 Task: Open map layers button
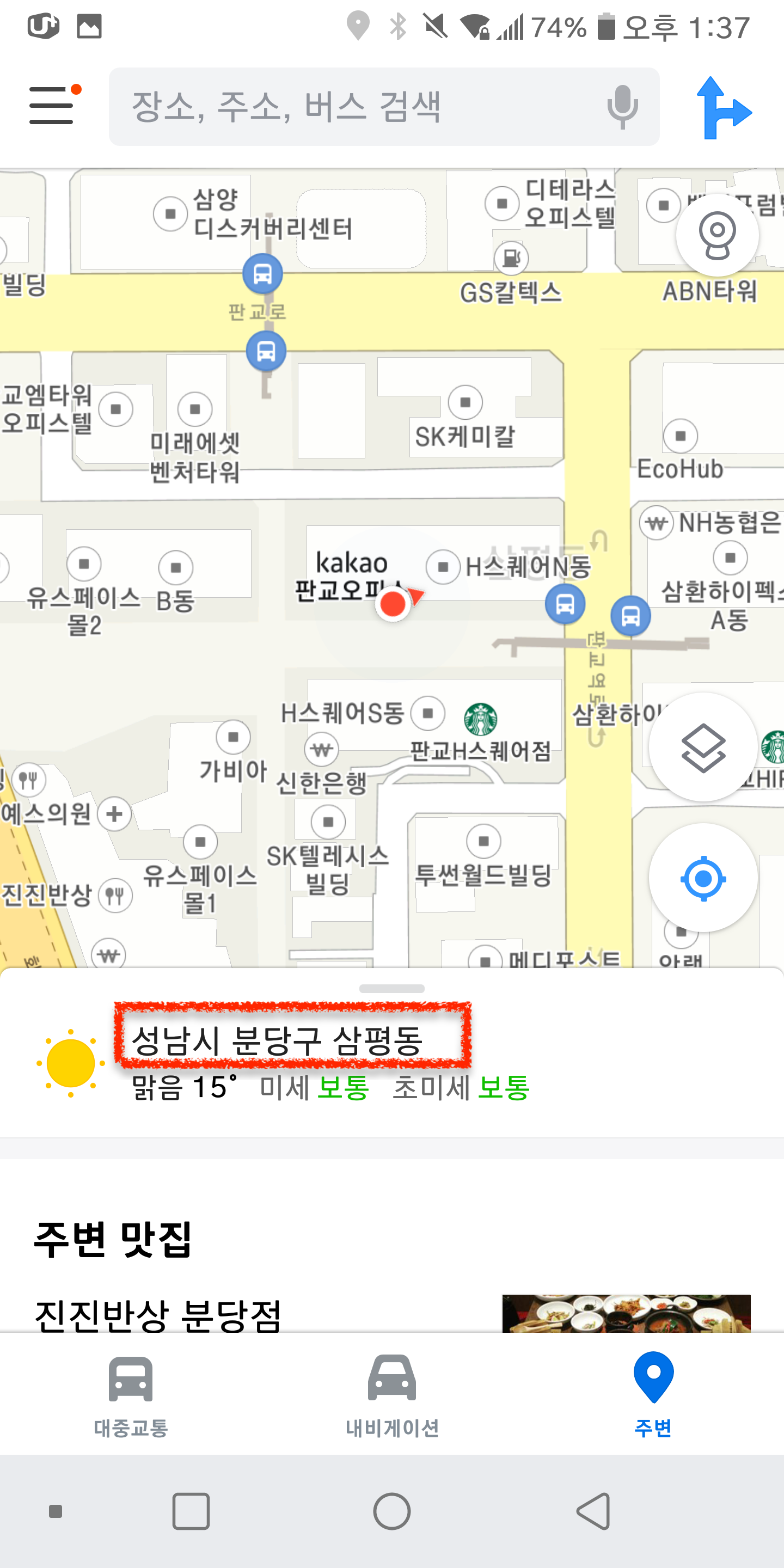(703, 747)
